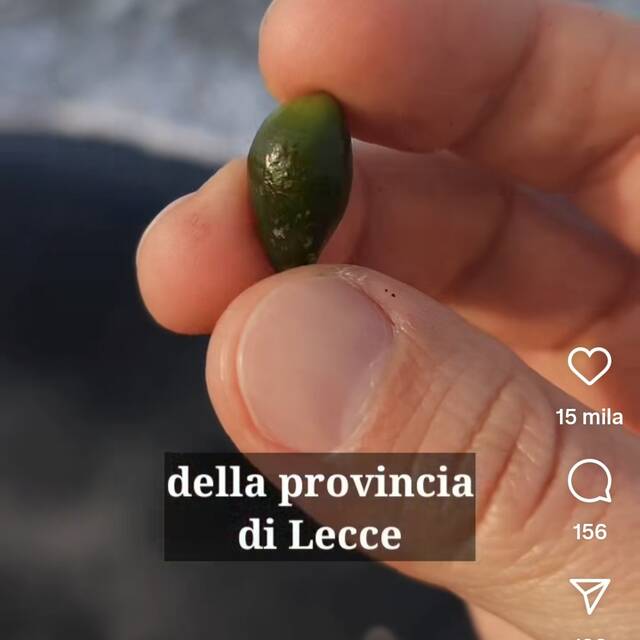
Task: Like this reel with the heart icon
Action: click(589, 366)
